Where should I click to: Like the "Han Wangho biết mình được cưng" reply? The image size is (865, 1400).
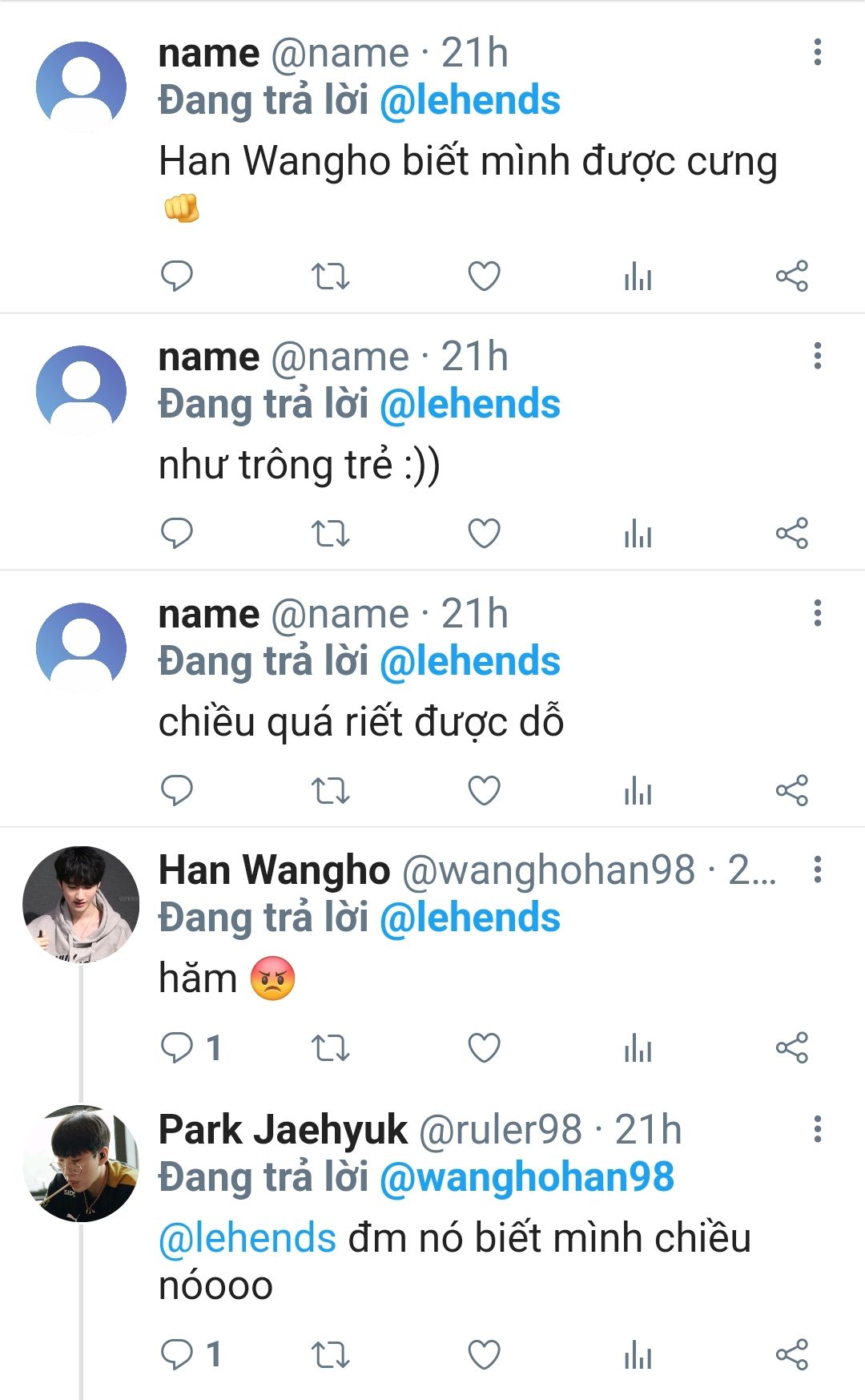click(x=484, y=276)
